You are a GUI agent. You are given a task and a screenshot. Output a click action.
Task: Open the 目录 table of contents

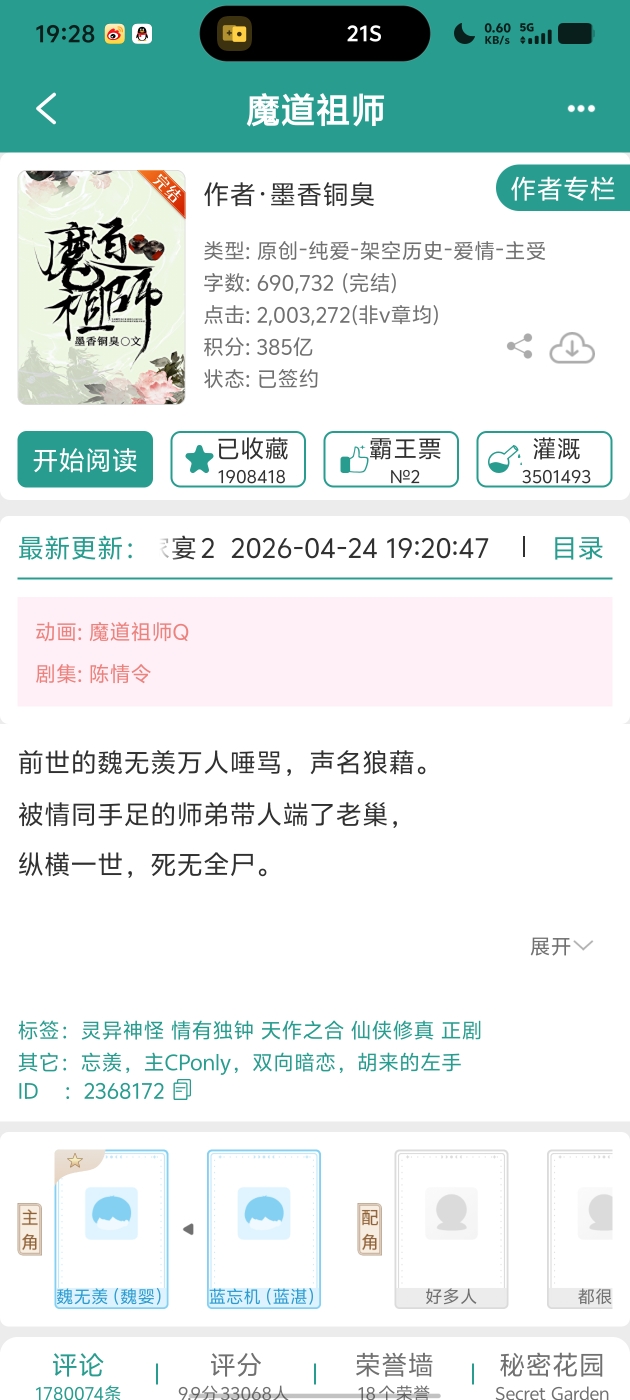[578, 548]
